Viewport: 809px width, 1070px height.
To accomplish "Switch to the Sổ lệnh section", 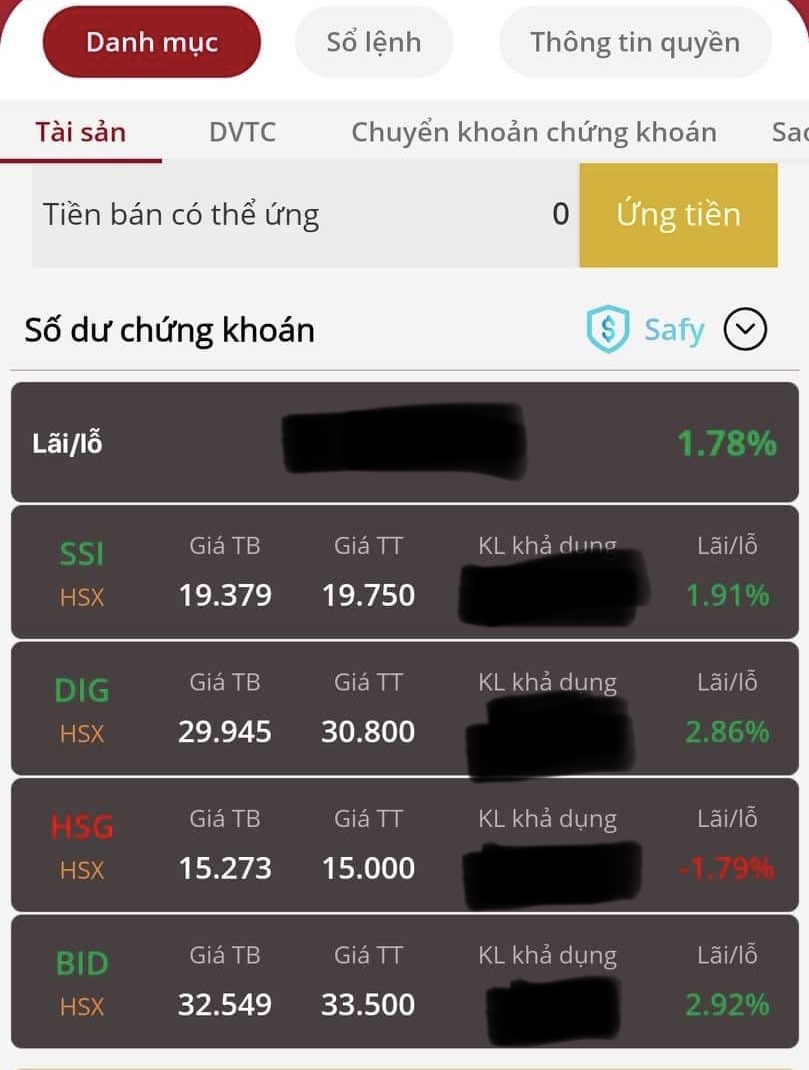I will 373,42.
